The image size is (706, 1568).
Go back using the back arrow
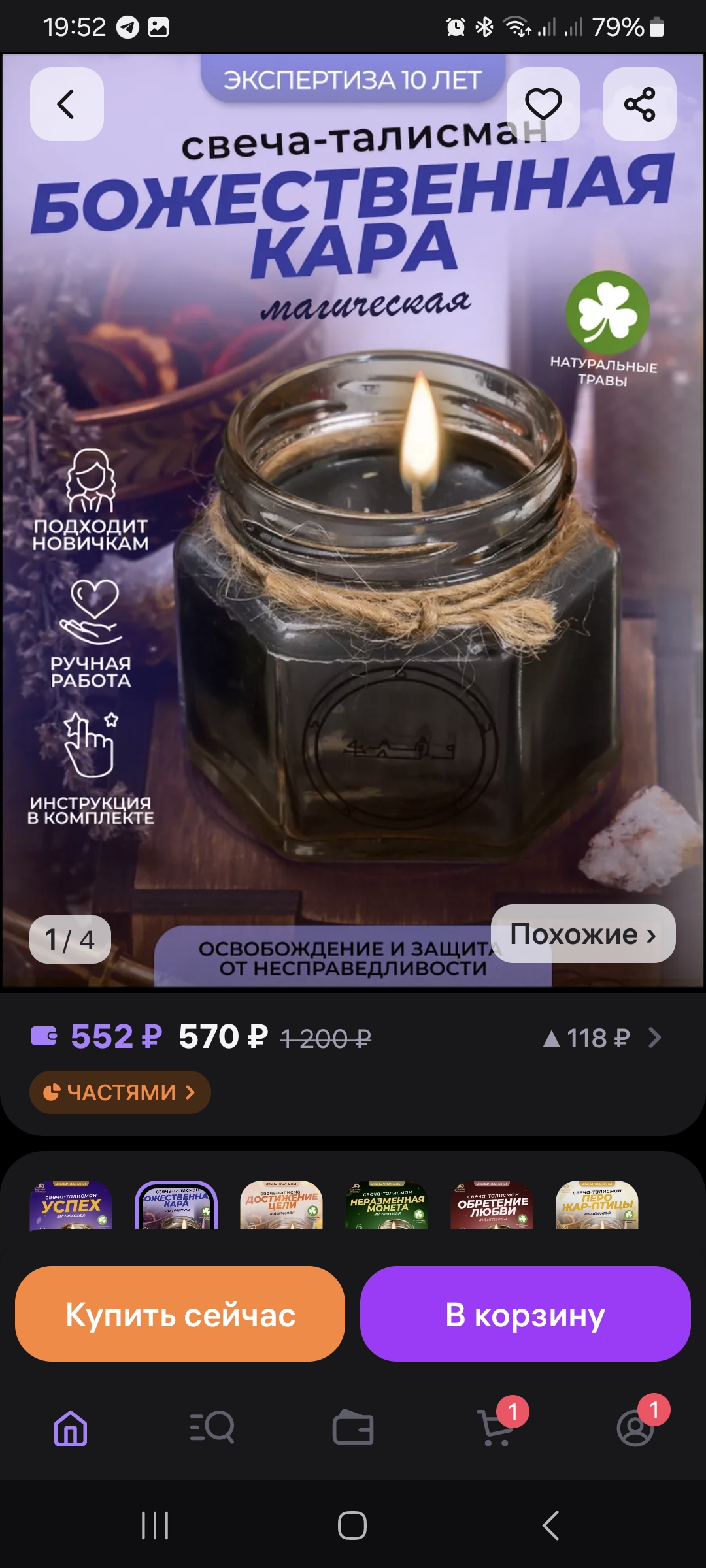65,105
